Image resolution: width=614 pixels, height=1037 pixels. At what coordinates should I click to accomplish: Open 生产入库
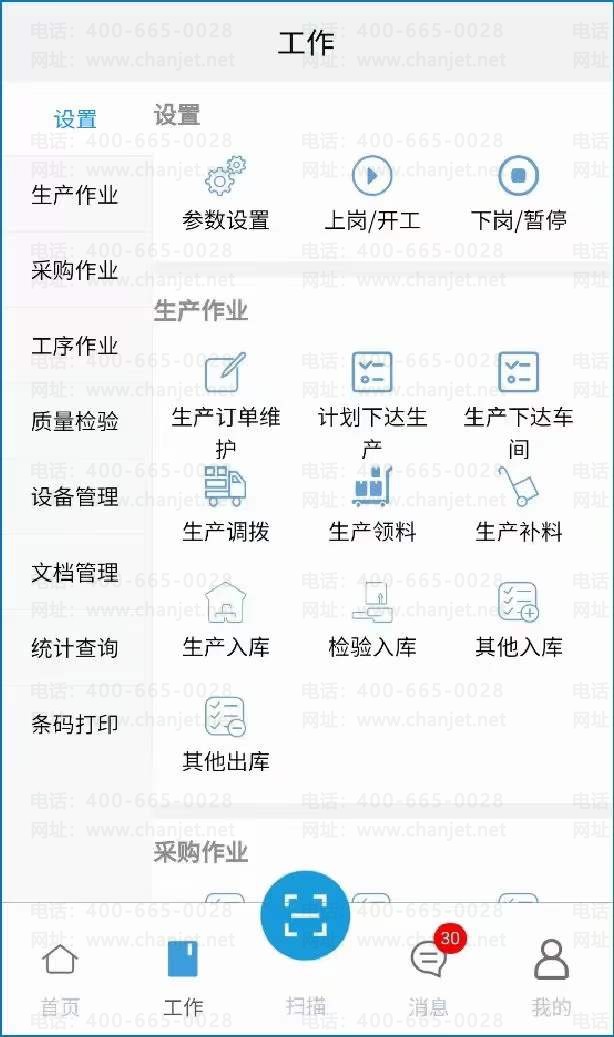(226, 621)
